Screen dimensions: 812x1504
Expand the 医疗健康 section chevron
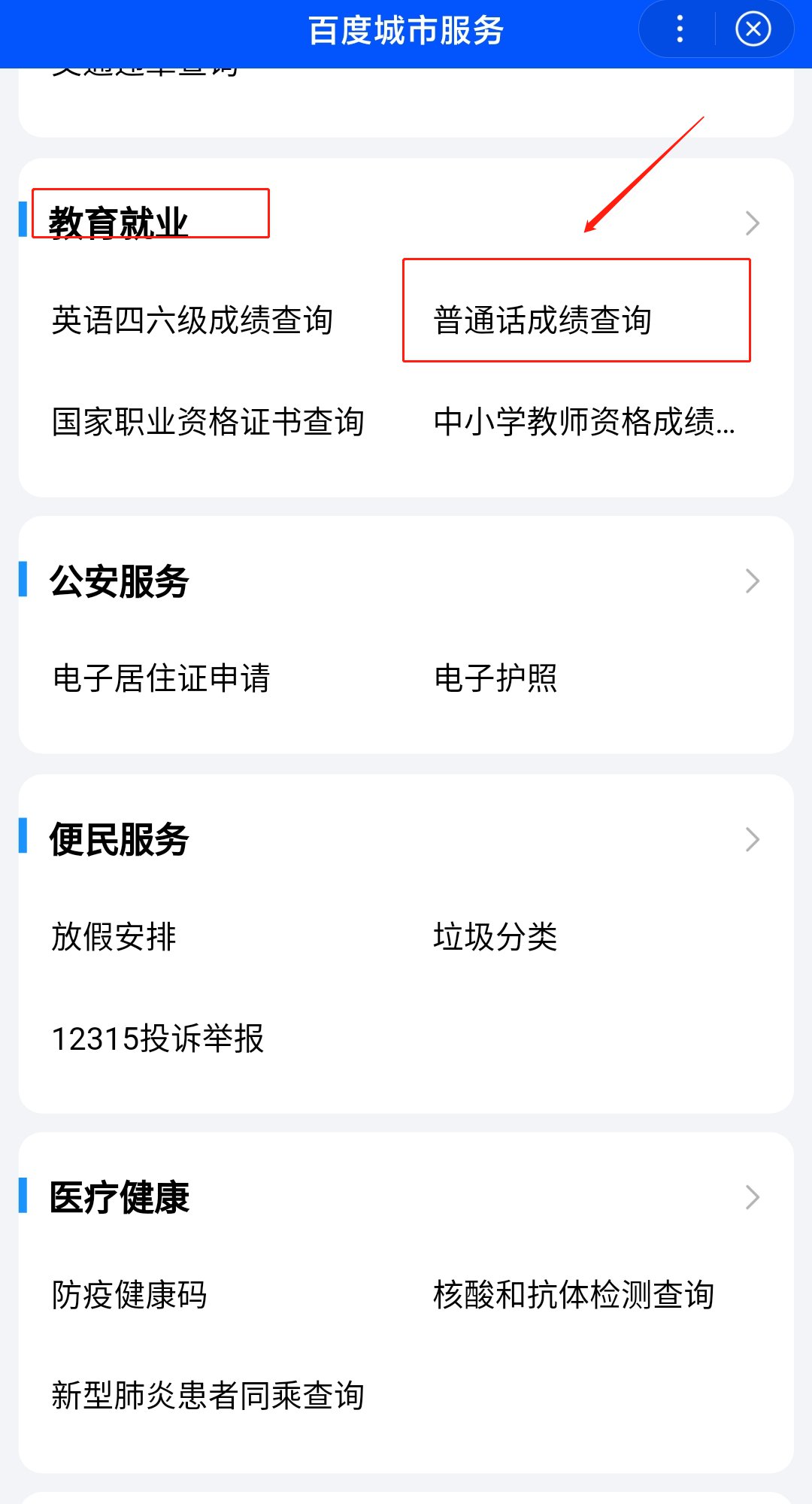[752, 1197]
